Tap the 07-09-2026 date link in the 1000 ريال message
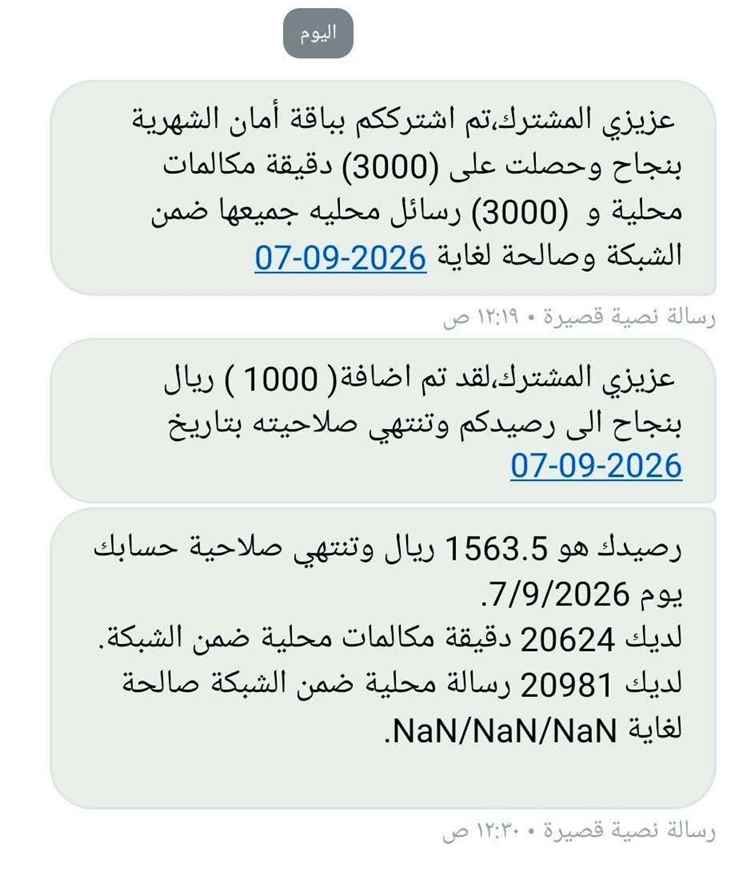750x874 pixels. coord(596,466)
